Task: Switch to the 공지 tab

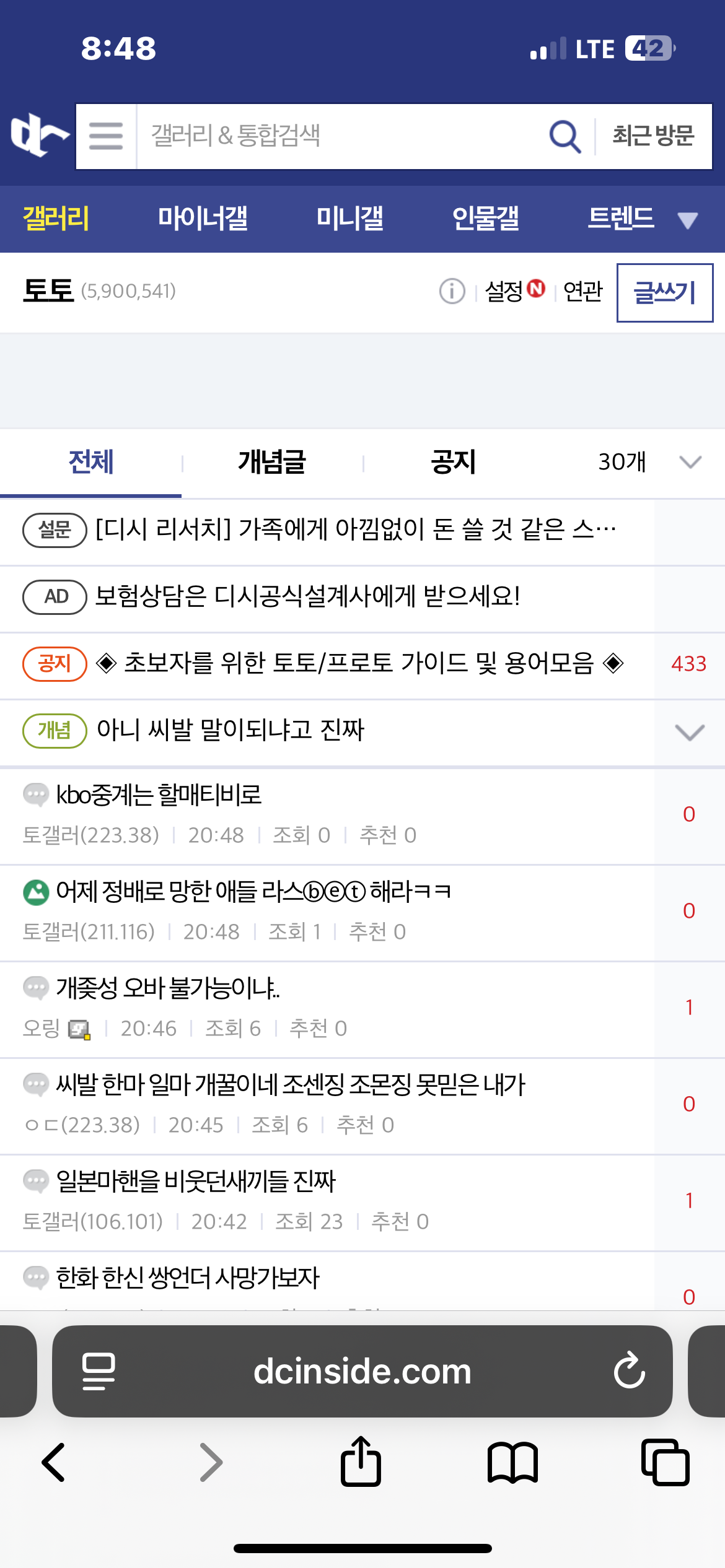Action: [x=453, y=462]
